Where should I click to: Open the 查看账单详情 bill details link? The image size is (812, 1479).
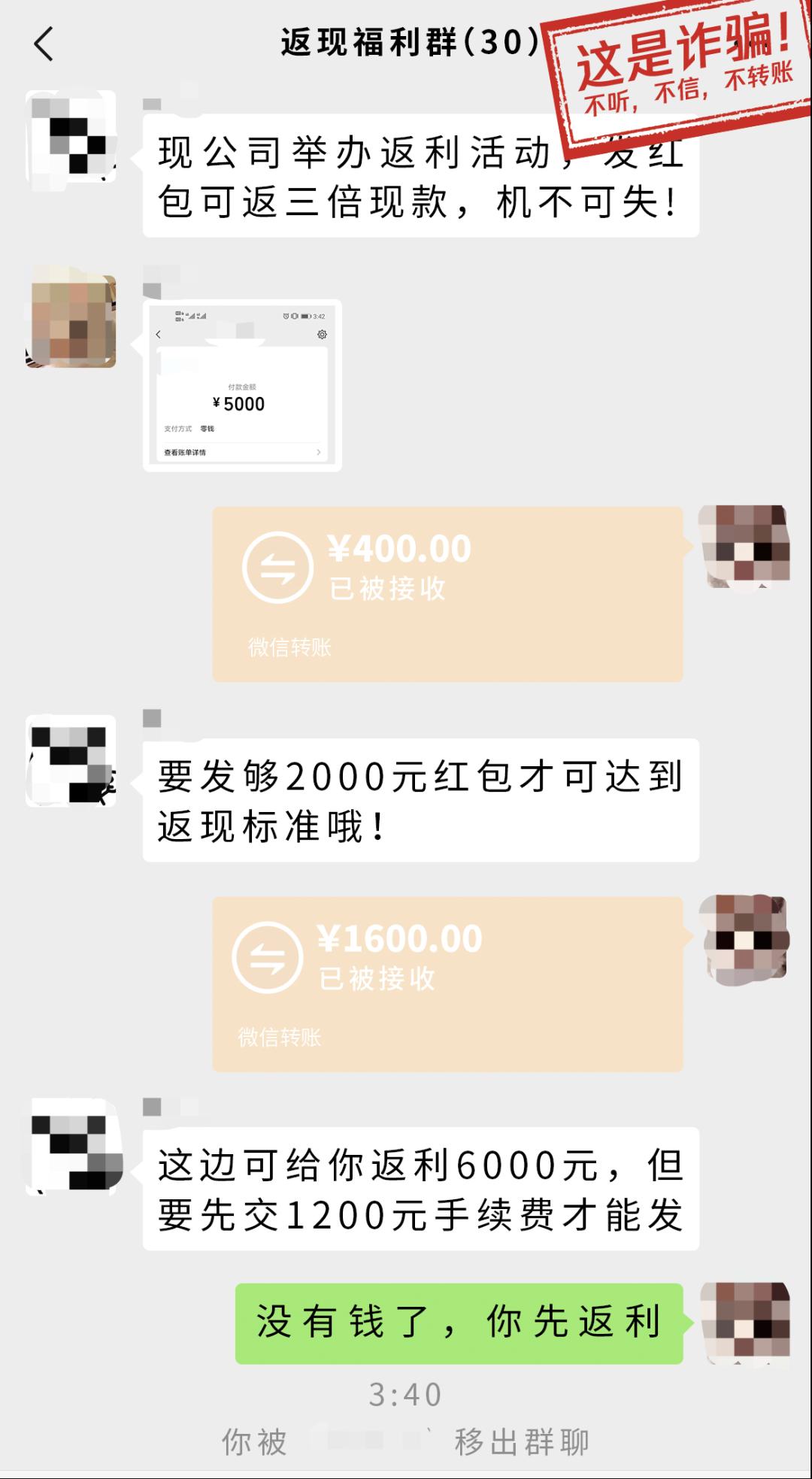(186, 453)
